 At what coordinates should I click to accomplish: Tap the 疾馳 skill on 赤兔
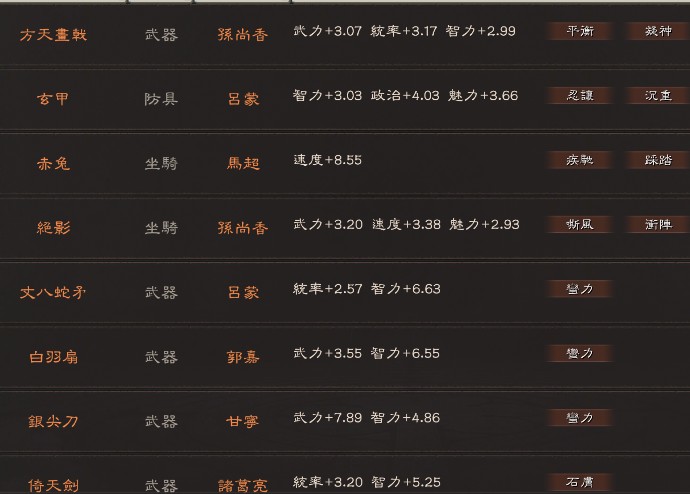(x=579, y=160)
